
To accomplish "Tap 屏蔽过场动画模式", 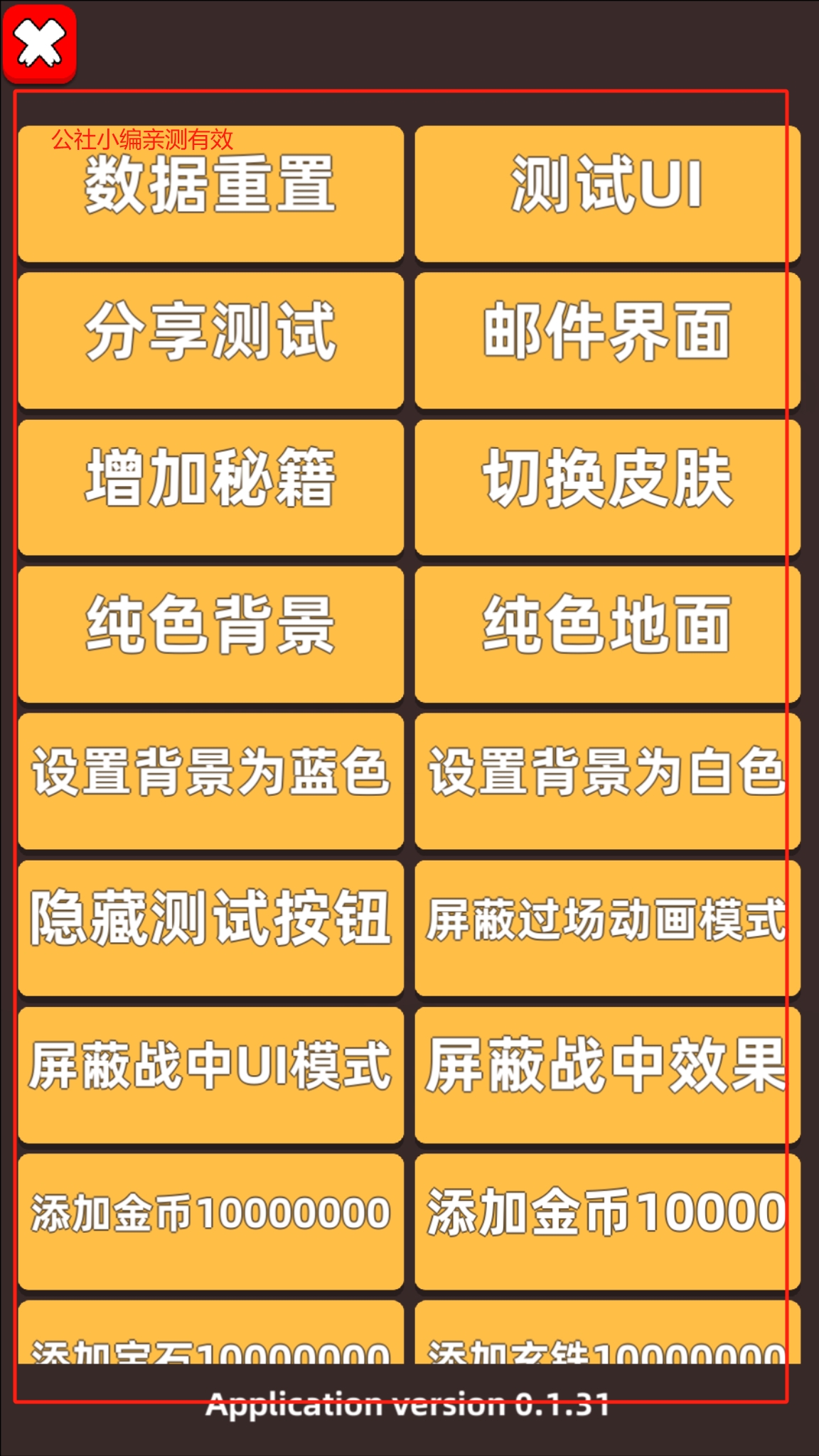I will coord(607,928).
